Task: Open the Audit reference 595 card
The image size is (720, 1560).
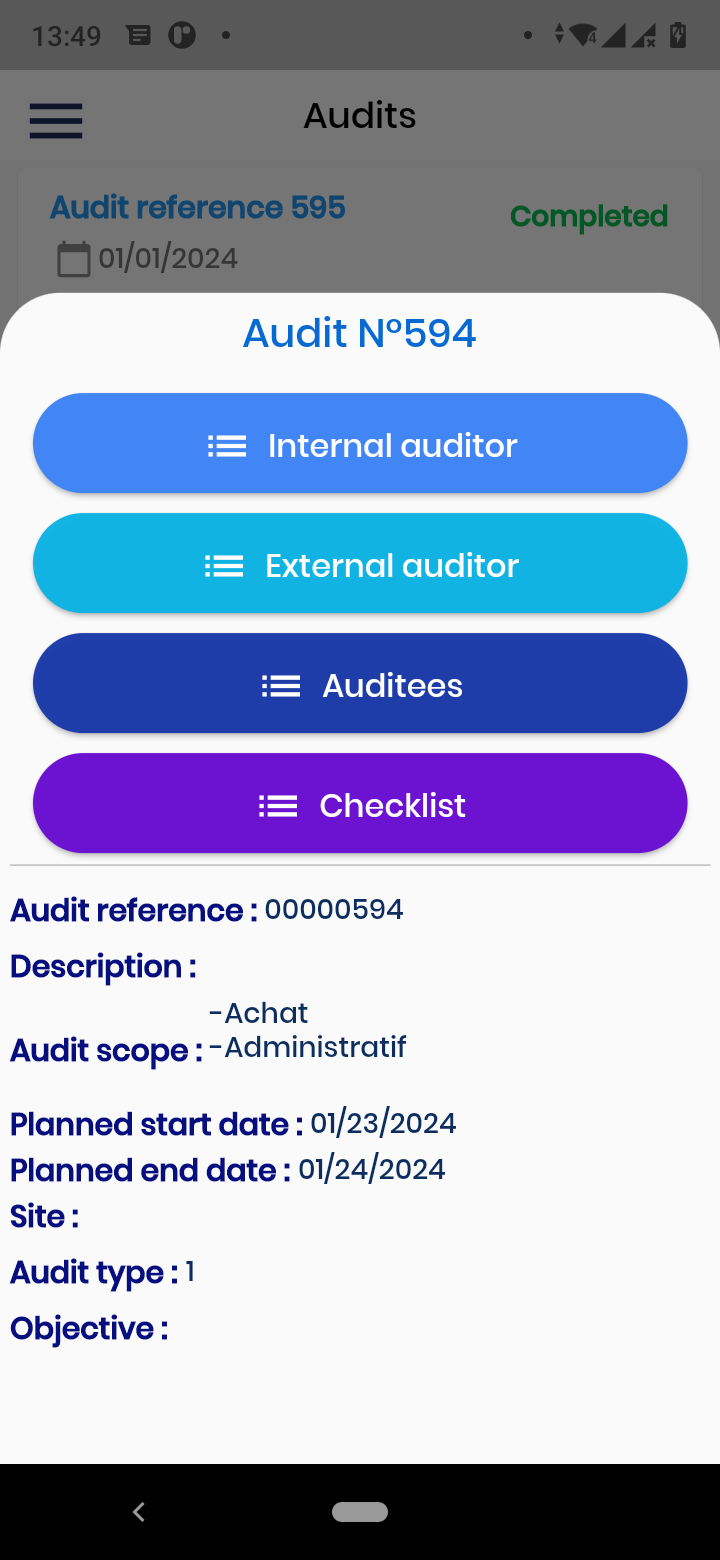Action: click(198, 208)
